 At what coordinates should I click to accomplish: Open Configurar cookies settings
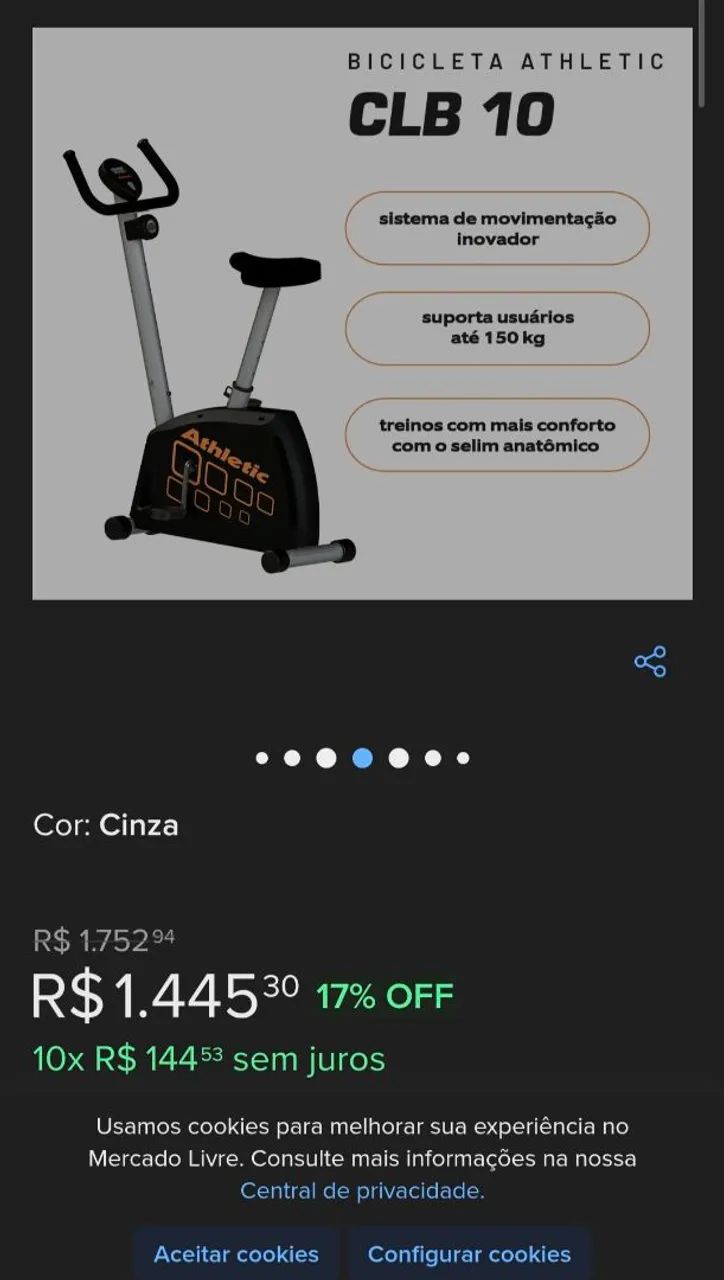click(469, 1254)
